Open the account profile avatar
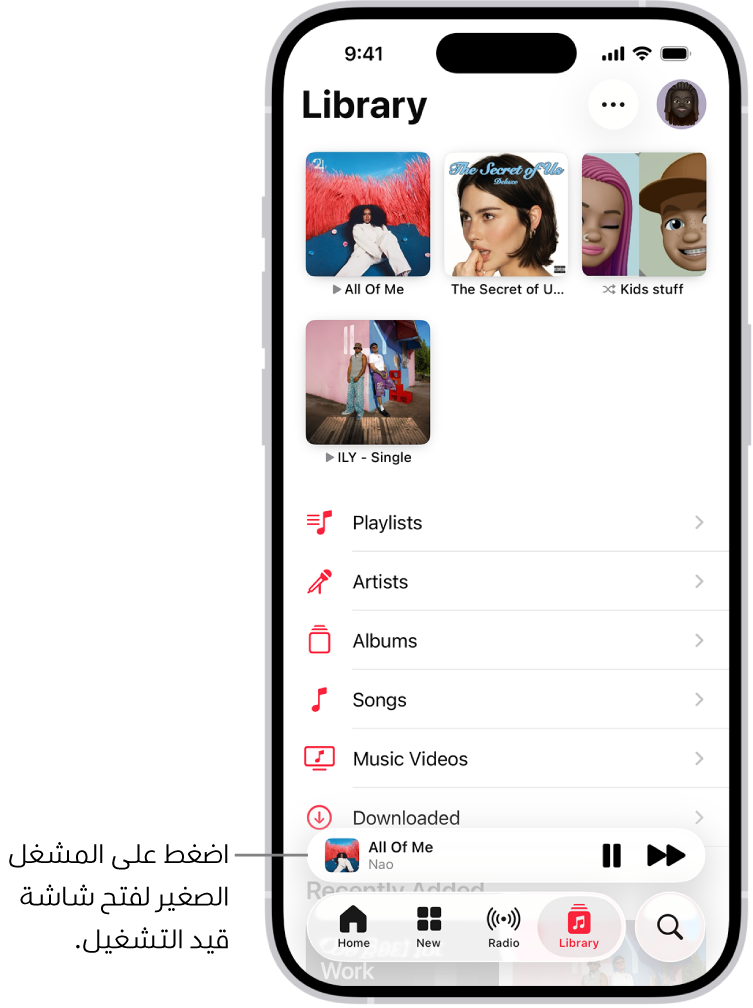Image resolution: width=753 pixels, height=1008 pixels. click(x=681, y=104)
